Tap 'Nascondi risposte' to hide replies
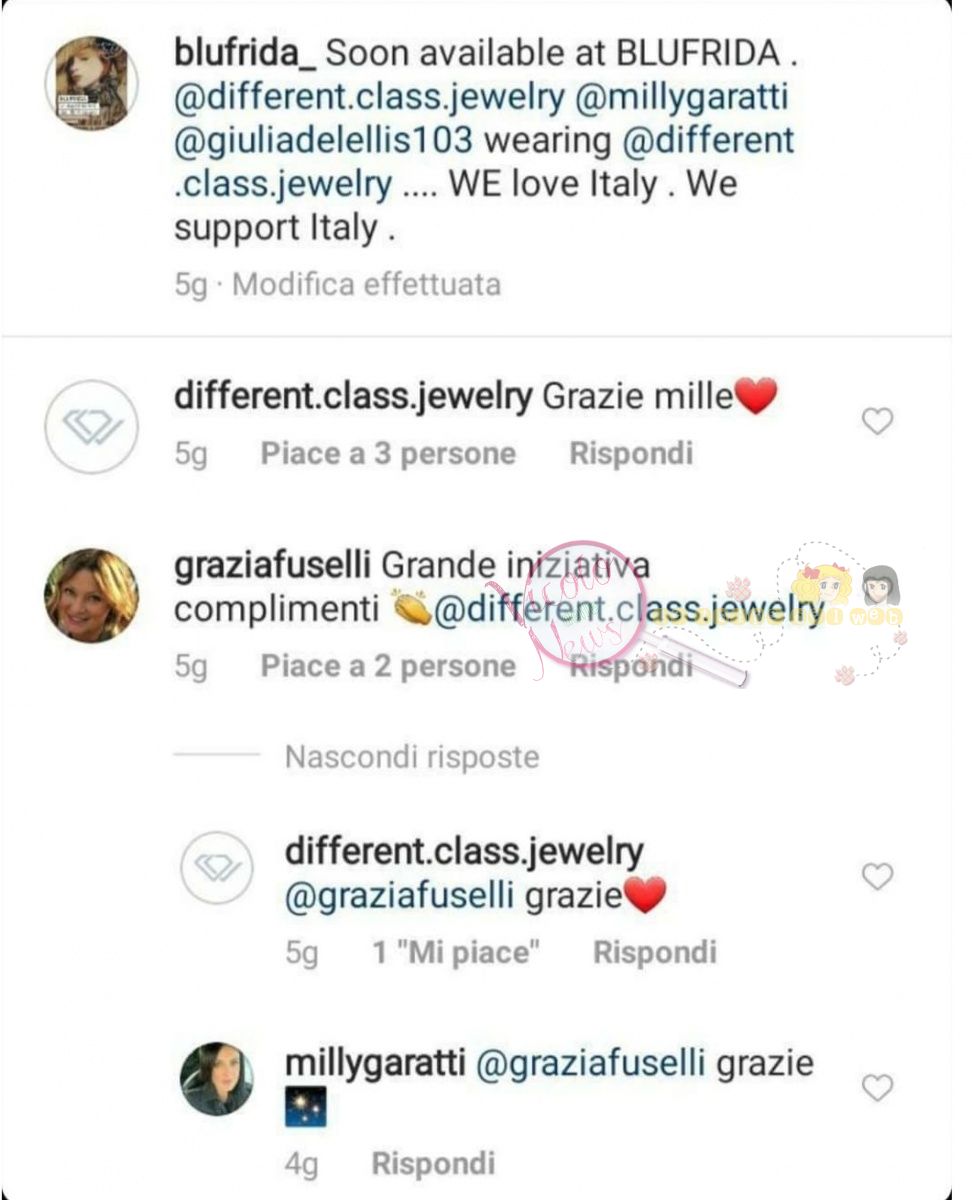Viewport: 972px width, 1200px height. click(x=412, y=757)
